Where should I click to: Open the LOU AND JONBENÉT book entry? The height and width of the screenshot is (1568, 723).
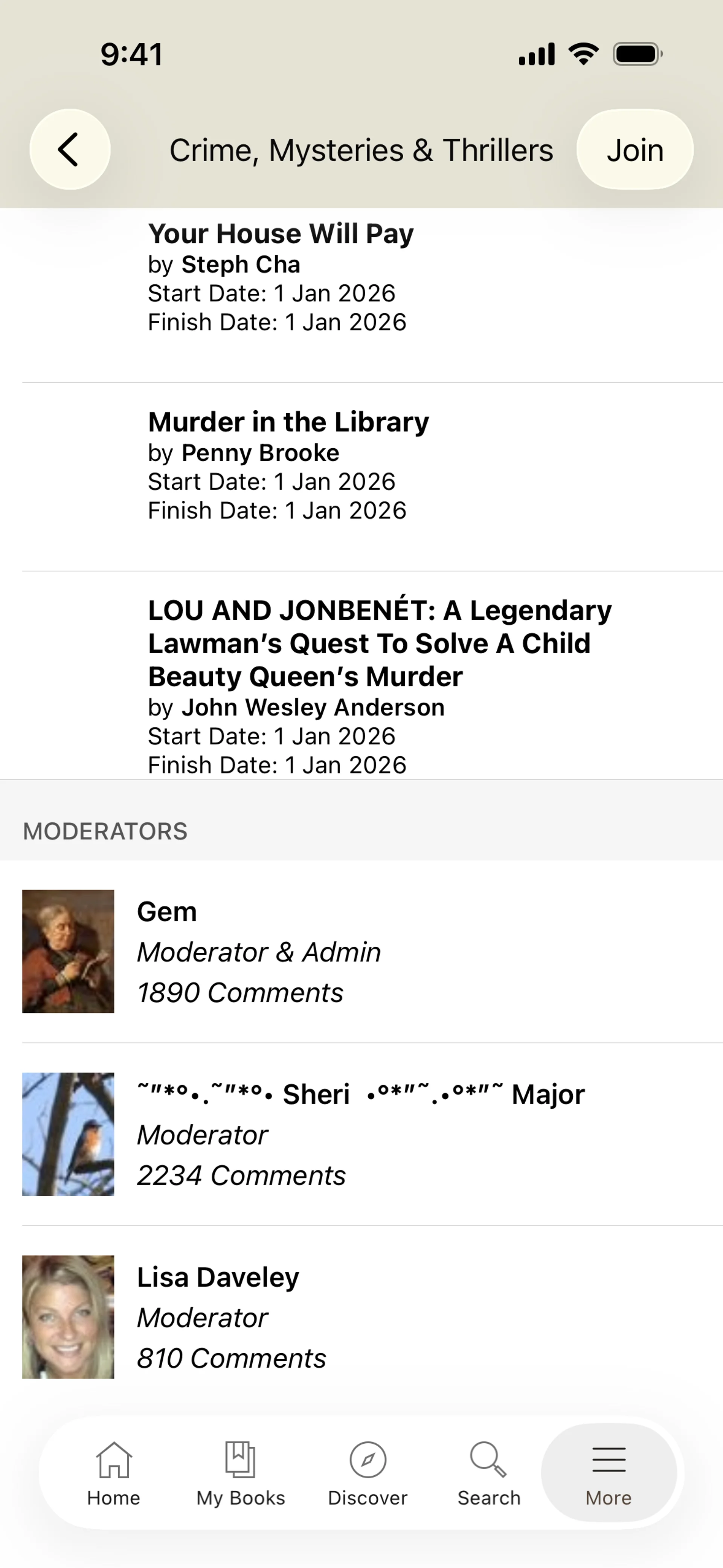coord(379,643)
